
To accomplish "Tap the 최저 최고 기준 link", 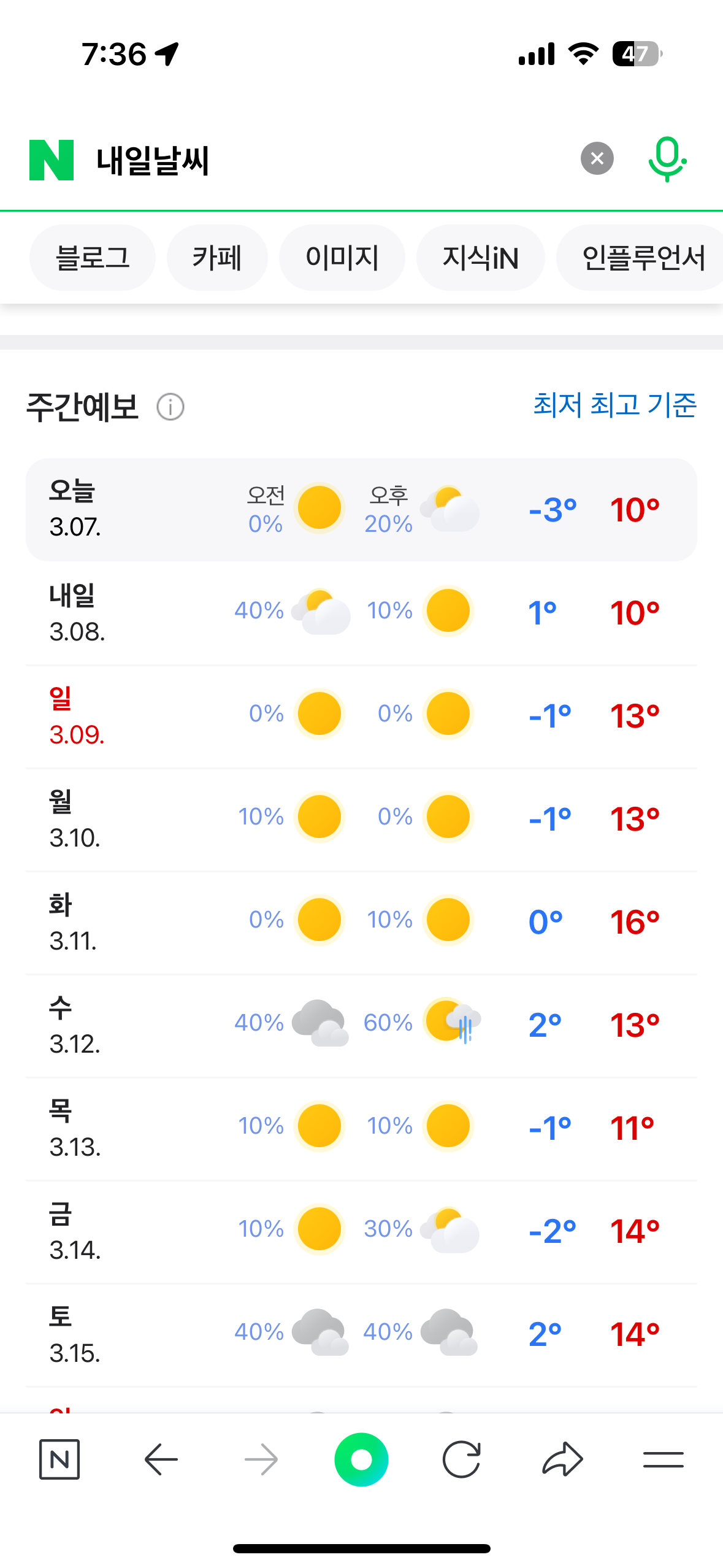I will [615, 405].
